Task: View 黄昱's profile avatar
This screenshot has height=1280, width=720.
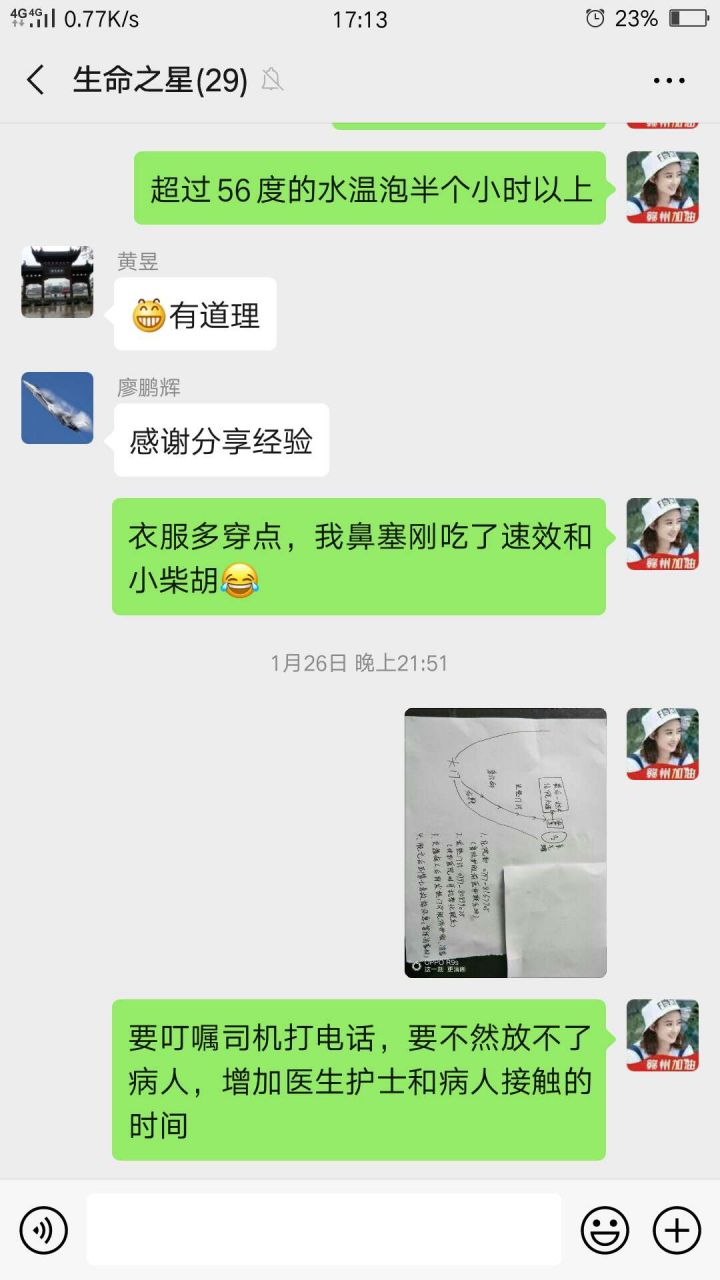Action: point(57,282)
